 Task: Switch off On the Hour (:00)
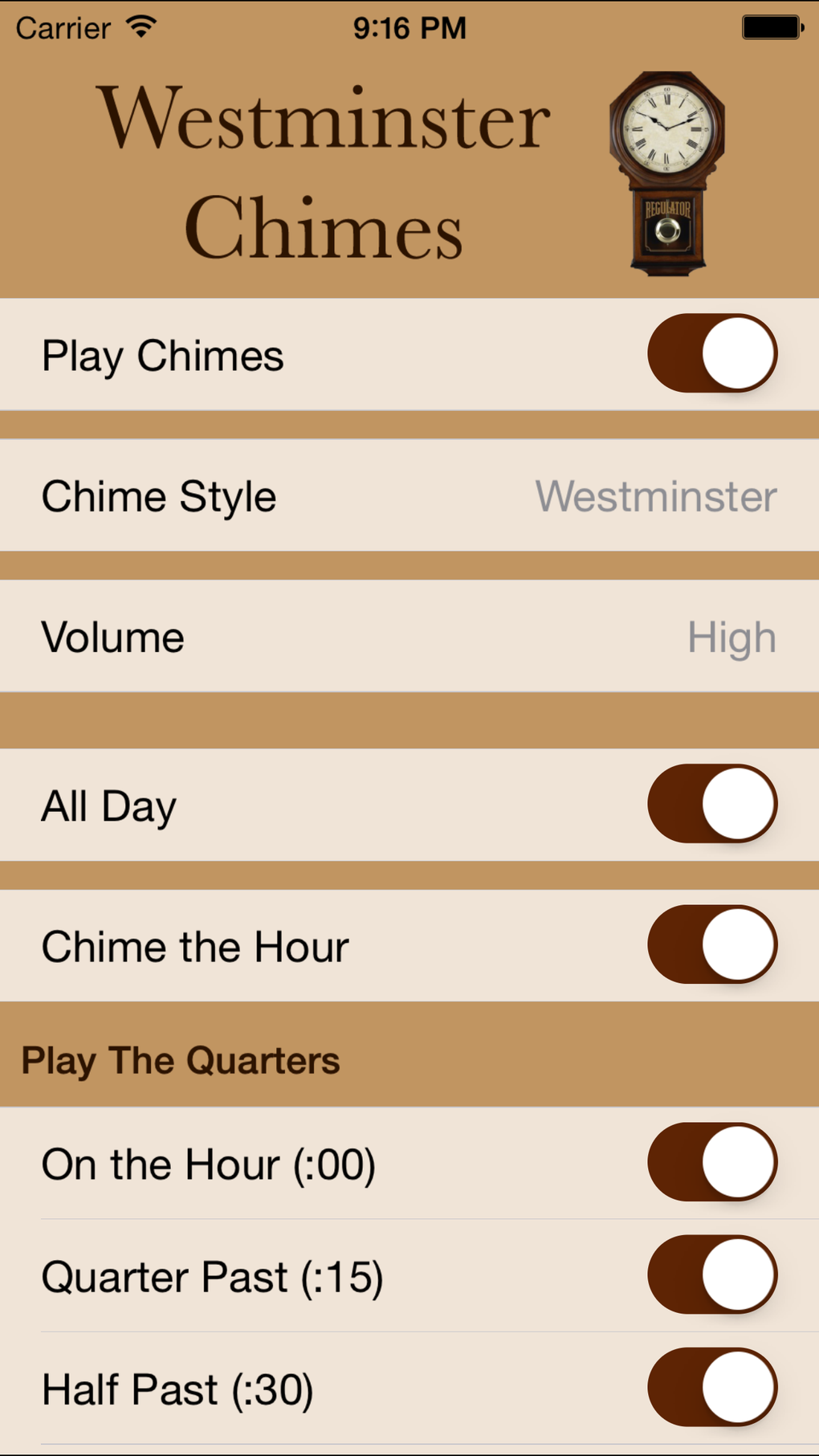click(712, 1162)
